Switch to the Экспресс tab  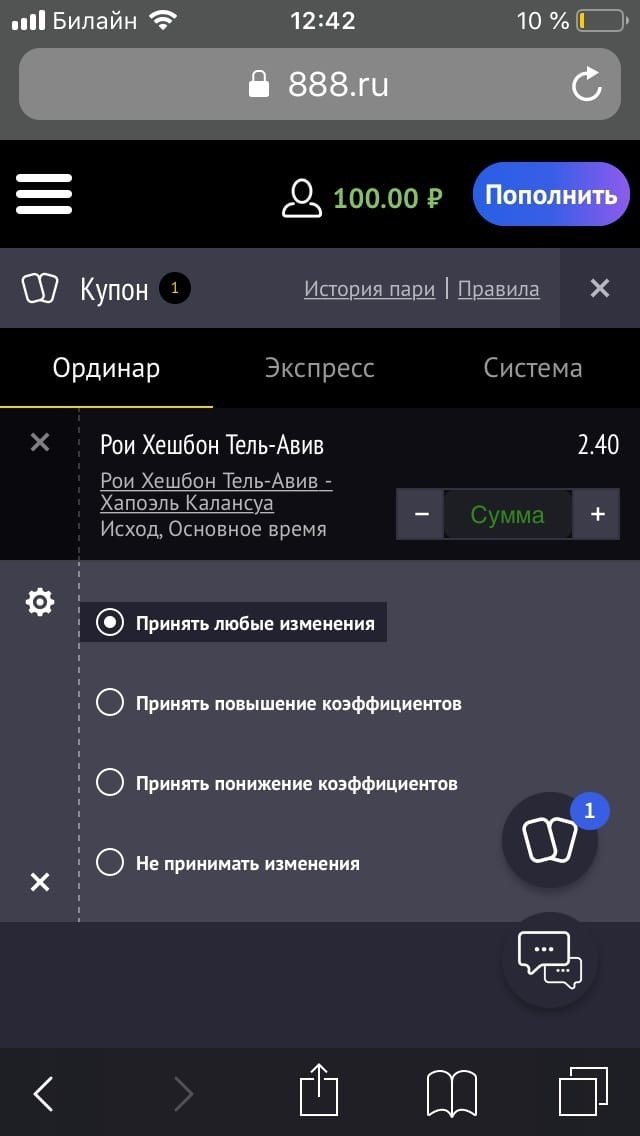coord(319,368)
